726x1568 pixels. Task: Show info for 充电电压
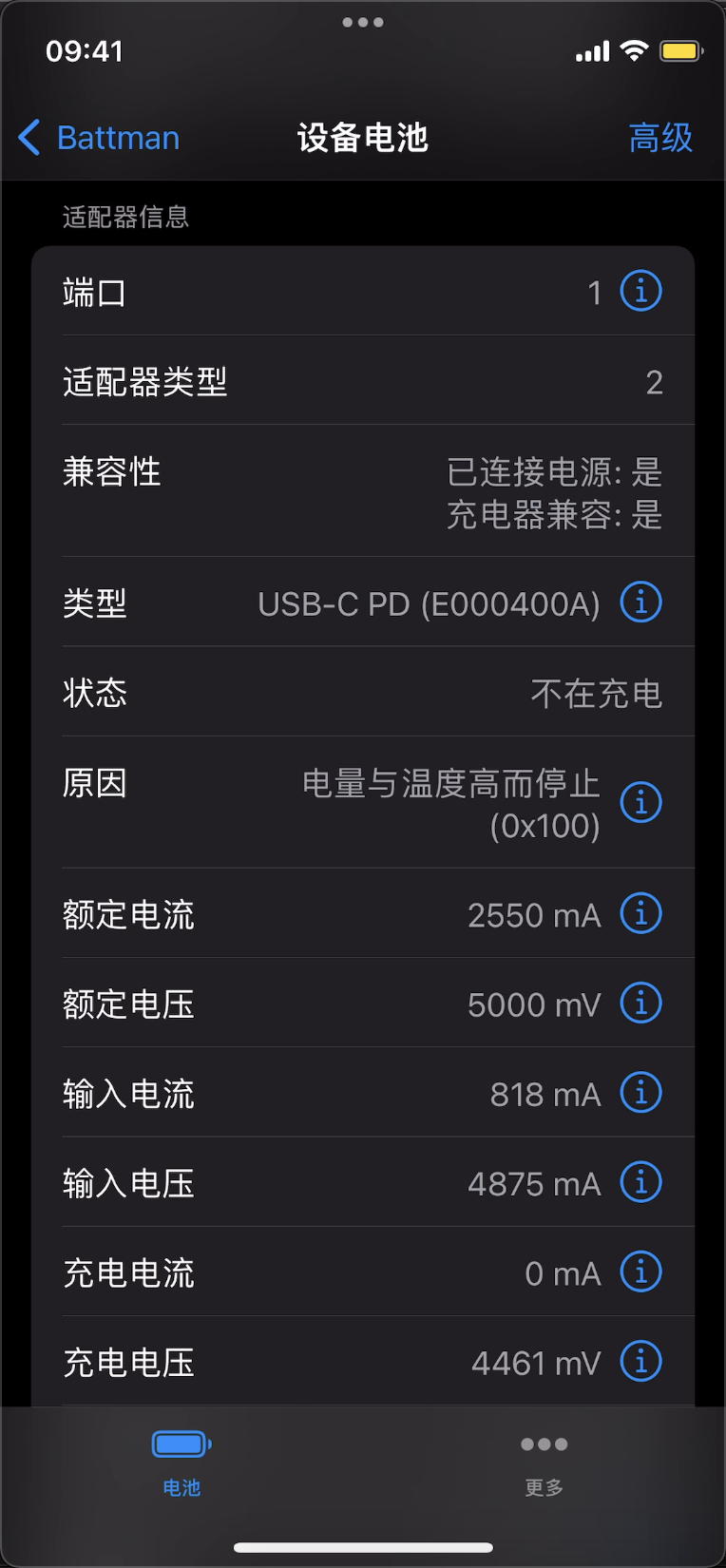point(640,1362)
